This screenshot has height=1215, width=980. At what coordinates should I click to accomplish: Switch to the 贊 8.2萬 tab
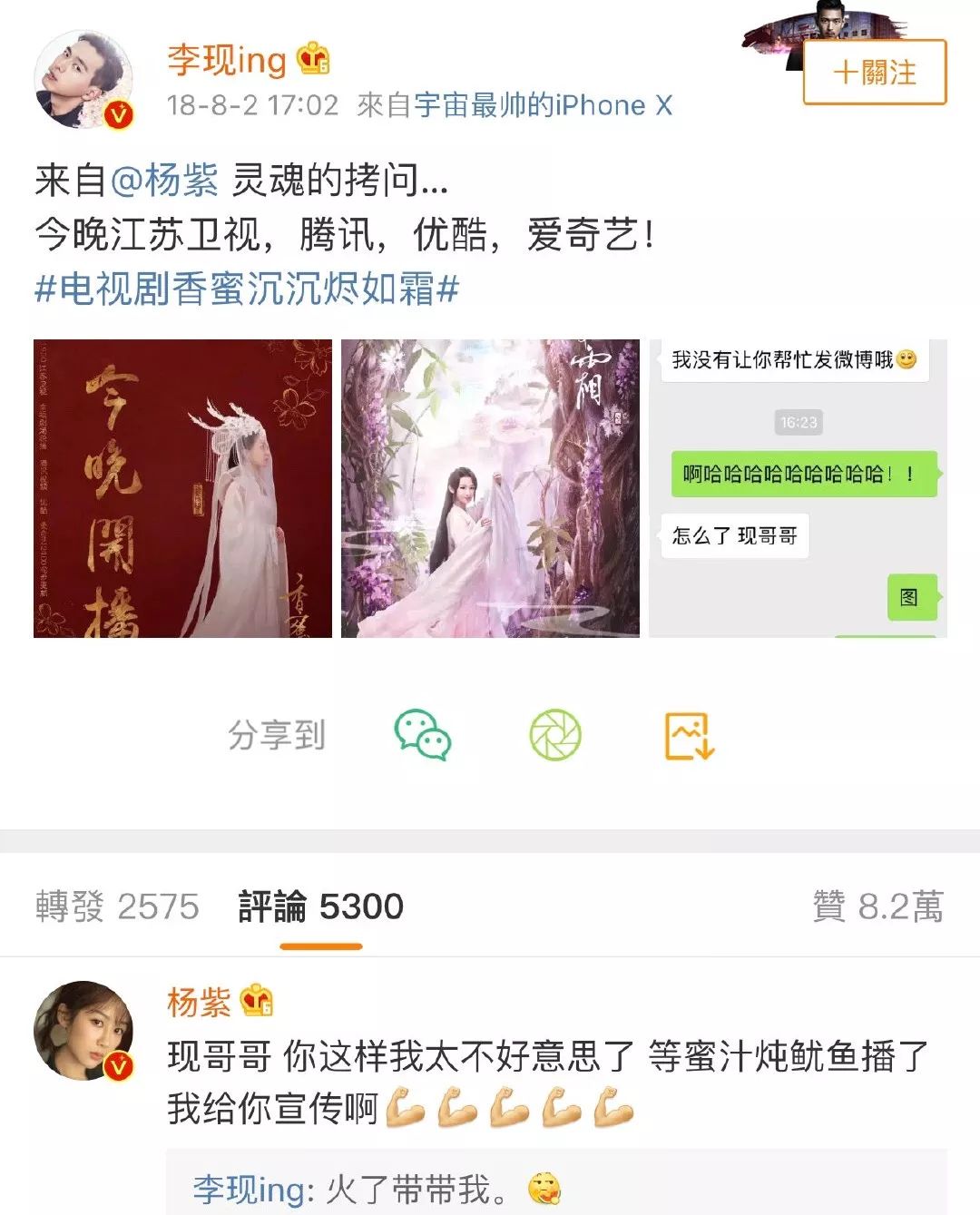[x=877, y=906]
